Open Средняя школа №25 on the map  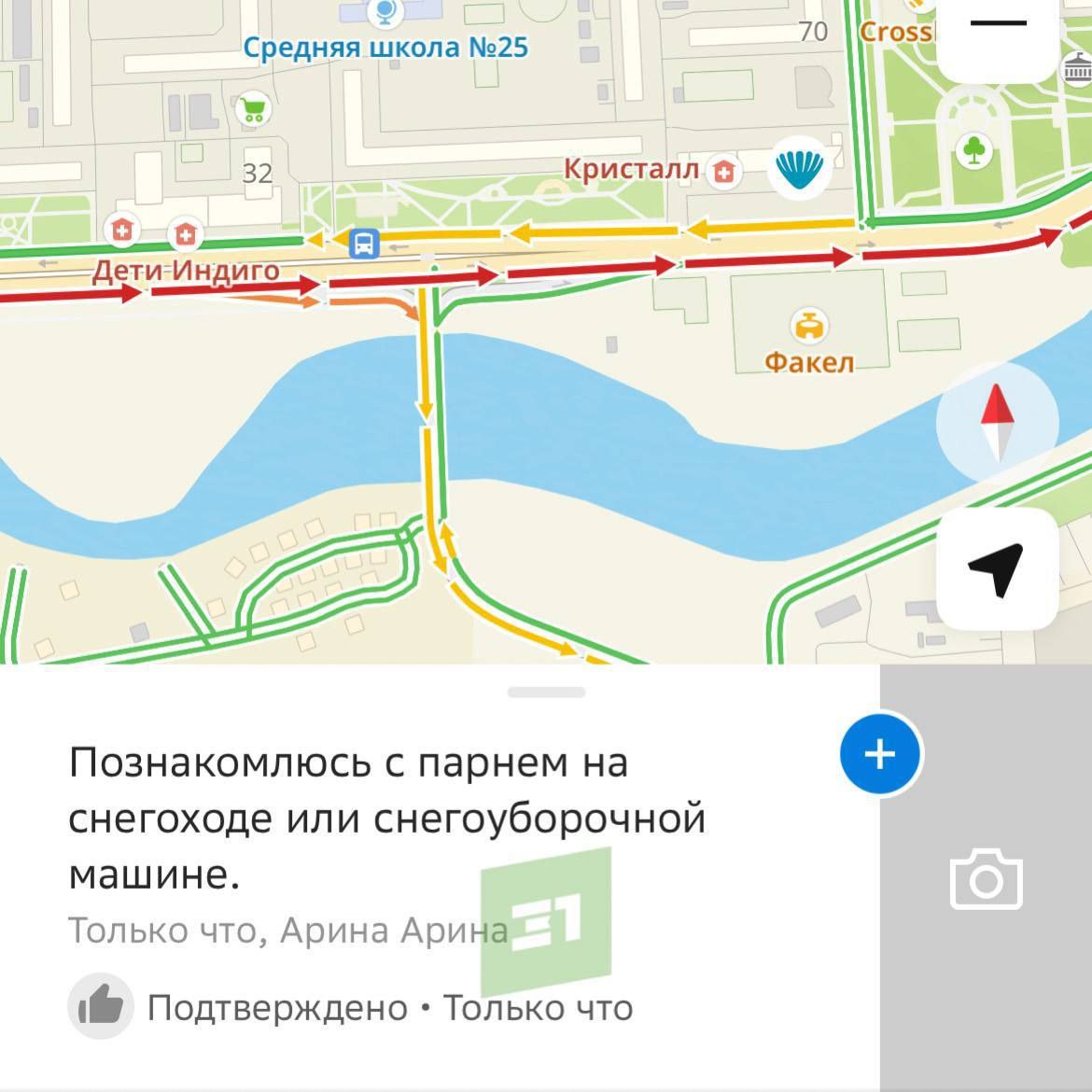click(385, 46)
